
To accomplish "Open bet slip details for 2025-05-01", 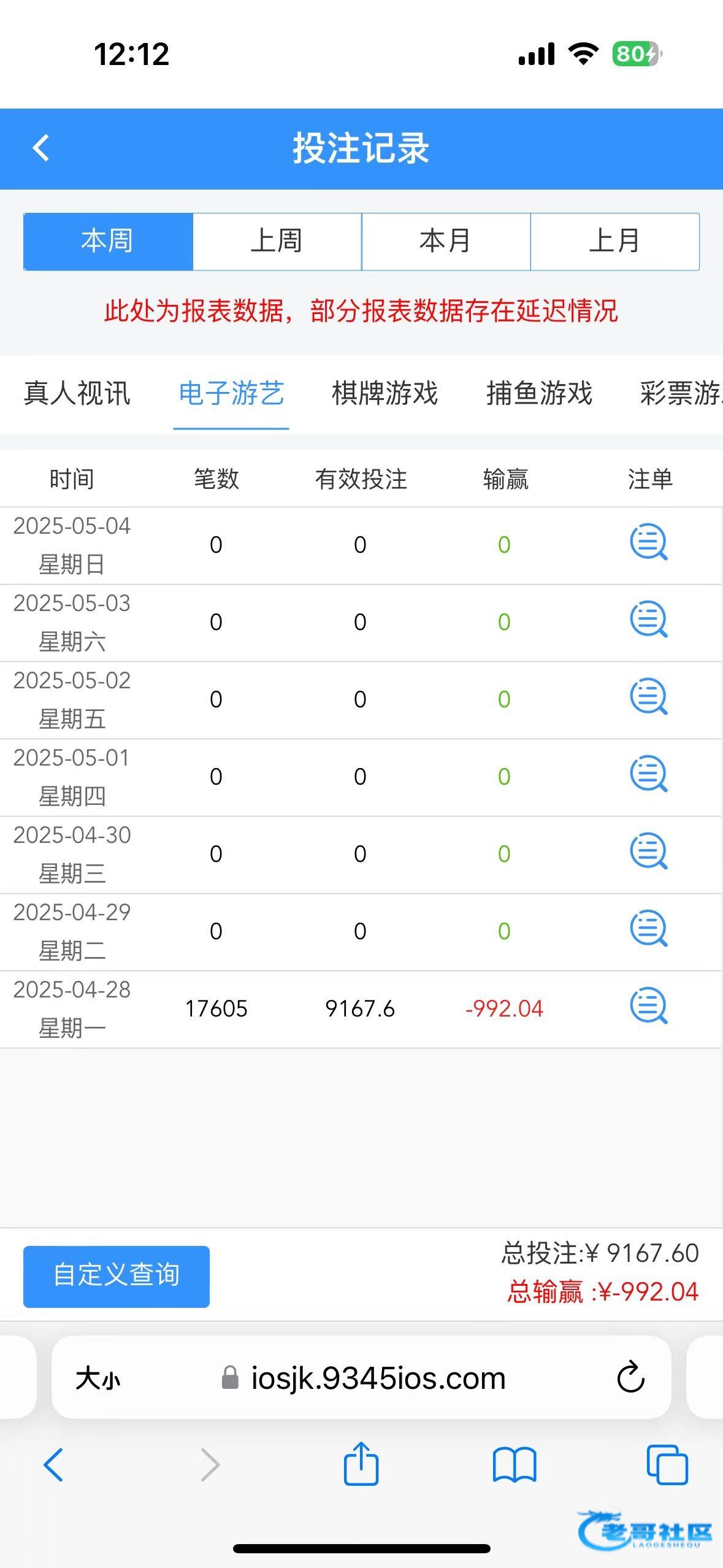I will click(x=649, y=774).
